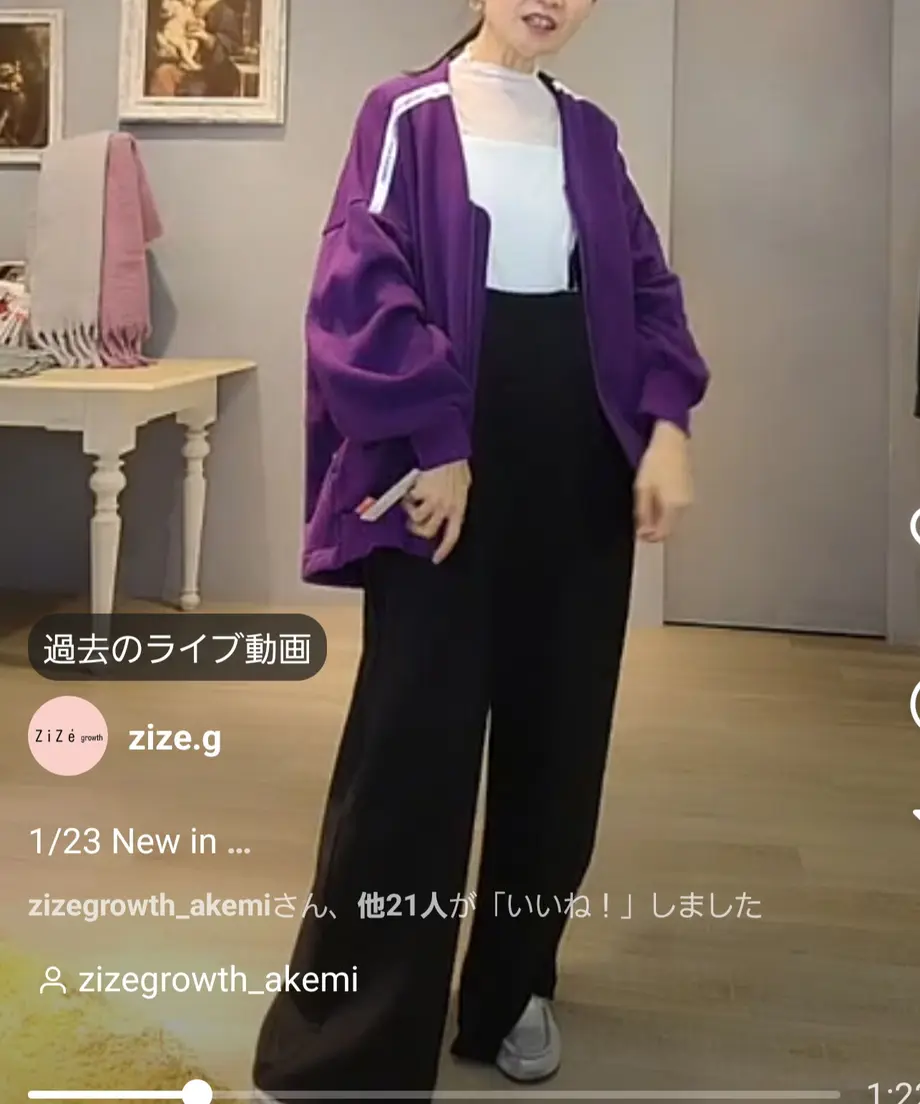Expand the "1/23 New in ..." caption
The width and height of the screenshot is (920, 1104).
click(140, 842)
